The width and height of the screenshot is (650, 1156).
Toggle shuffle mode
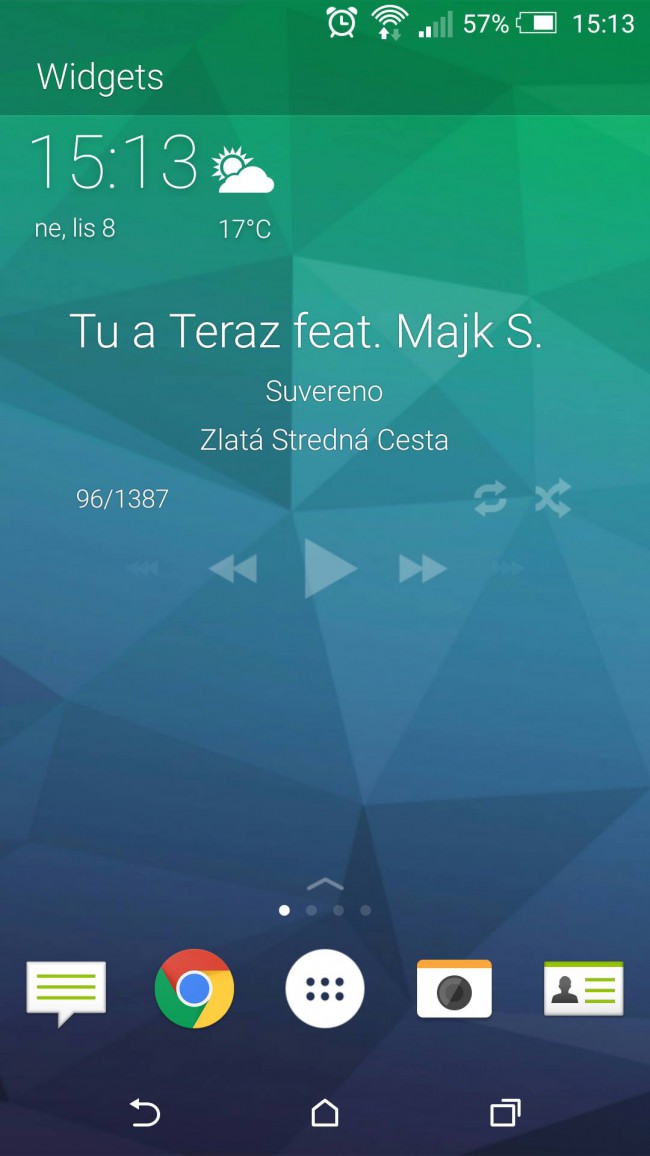click(x=552, y=498)
